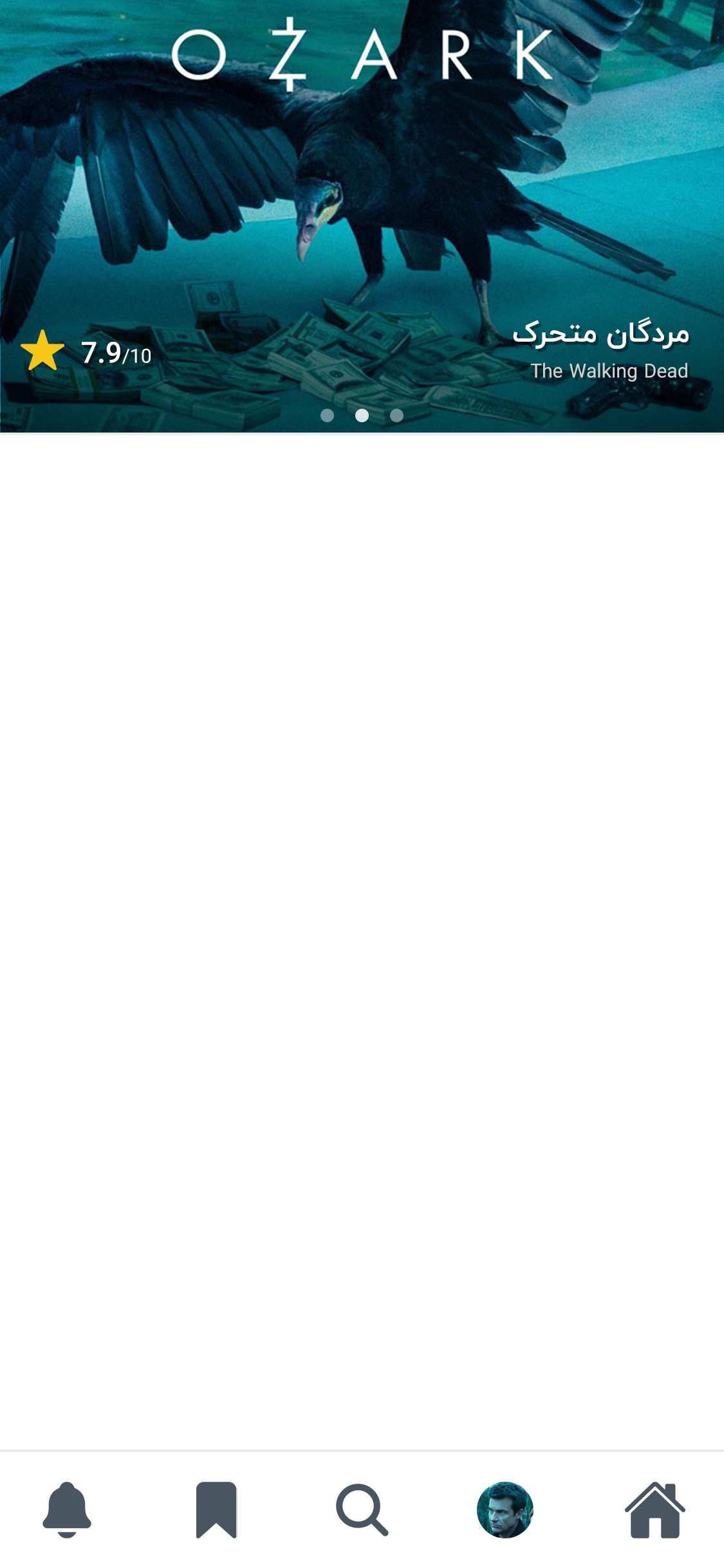The width and height of the screenshot is (724, 1568).
Task: Go to the home tab
Action: tap(654, 1509)
